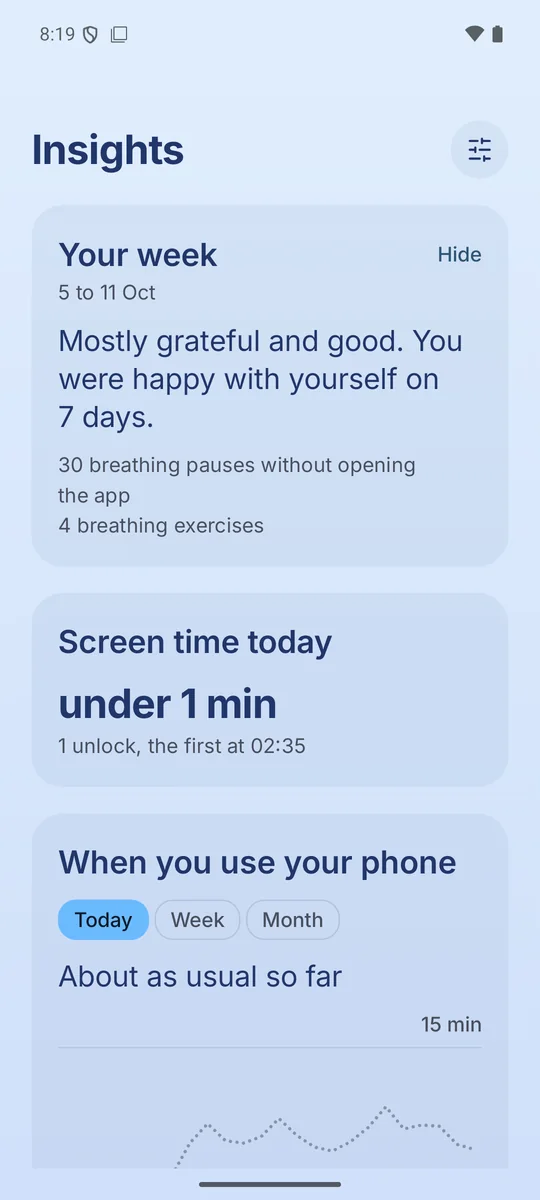Hide the Your week summary
The height and width of the screenshot is (1200, 540).
[459, 255]
